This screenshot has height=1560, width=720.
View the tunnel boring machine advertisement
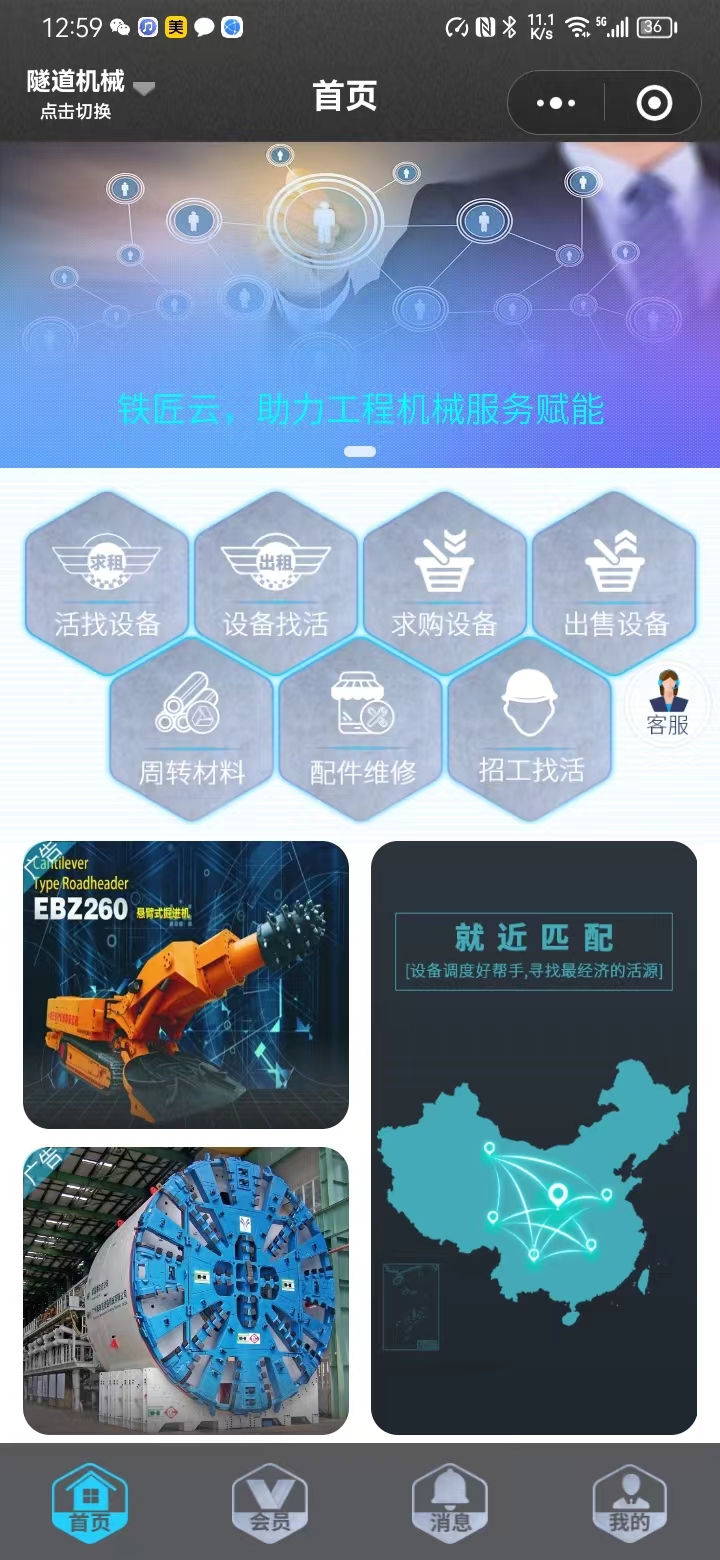[186, 1290]
